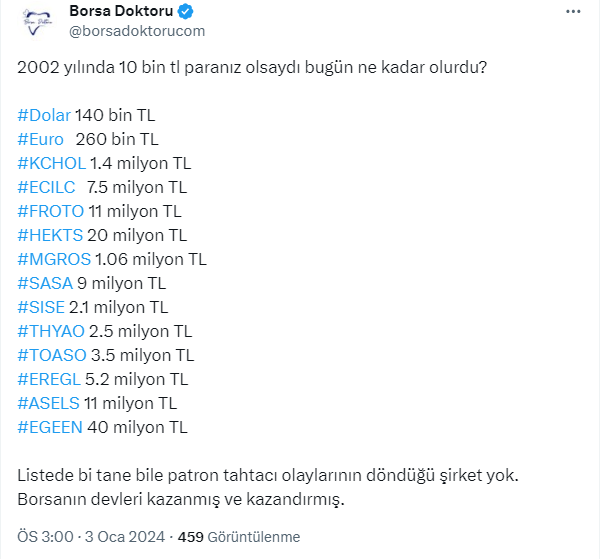Open the #Euro hashtag
This screenshot has width=615, height=559.
(41, 139)
